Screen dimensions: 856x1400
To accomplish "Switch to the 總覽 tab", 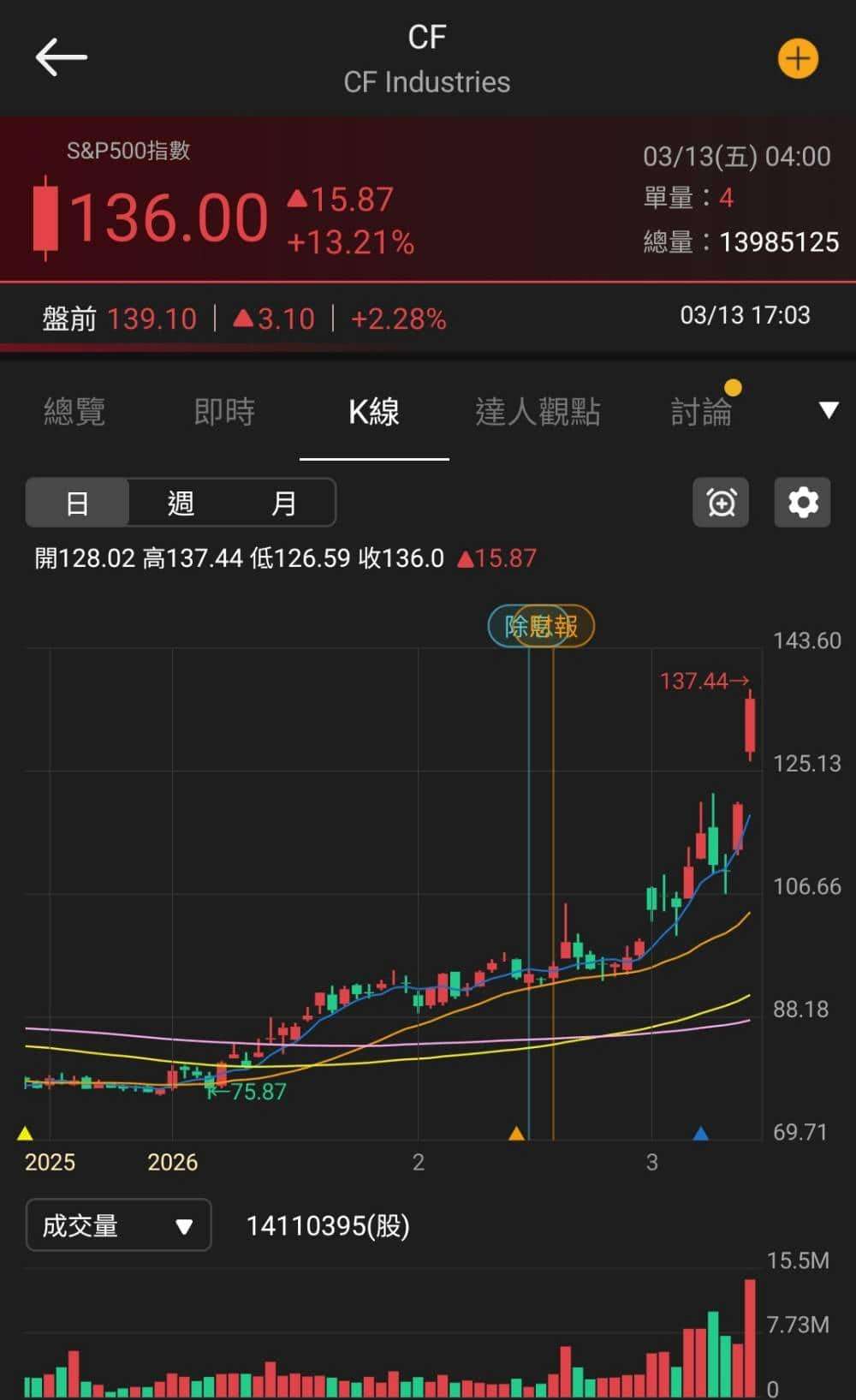I will click(x=74, y=412).
